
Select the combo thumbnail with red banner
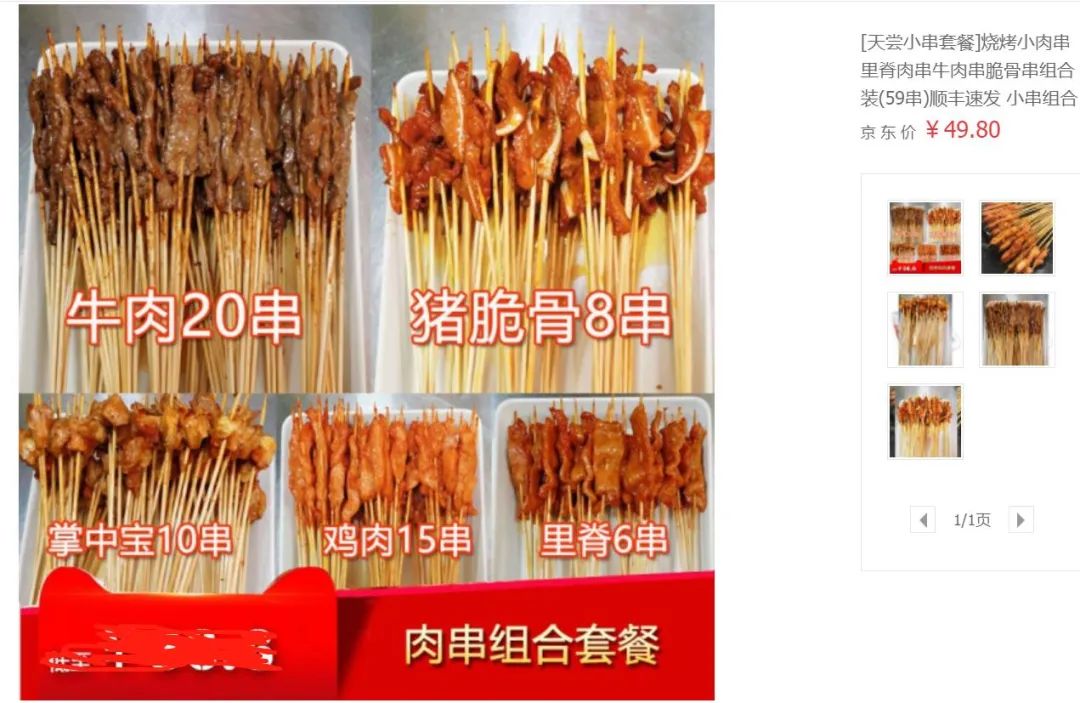click(925, 238)
